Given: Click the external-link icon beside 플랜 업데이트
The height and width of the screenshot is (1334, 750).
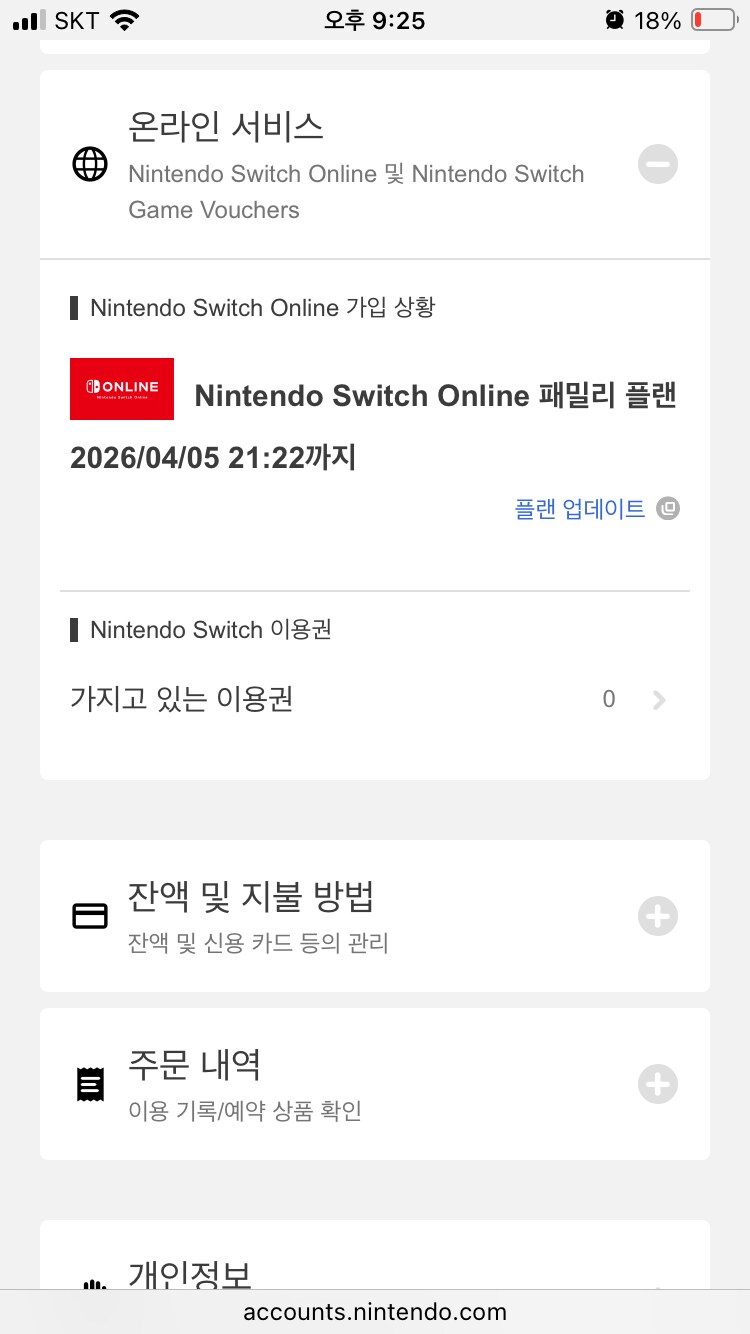Looking at the screenshot, I should tap(667, 508).
